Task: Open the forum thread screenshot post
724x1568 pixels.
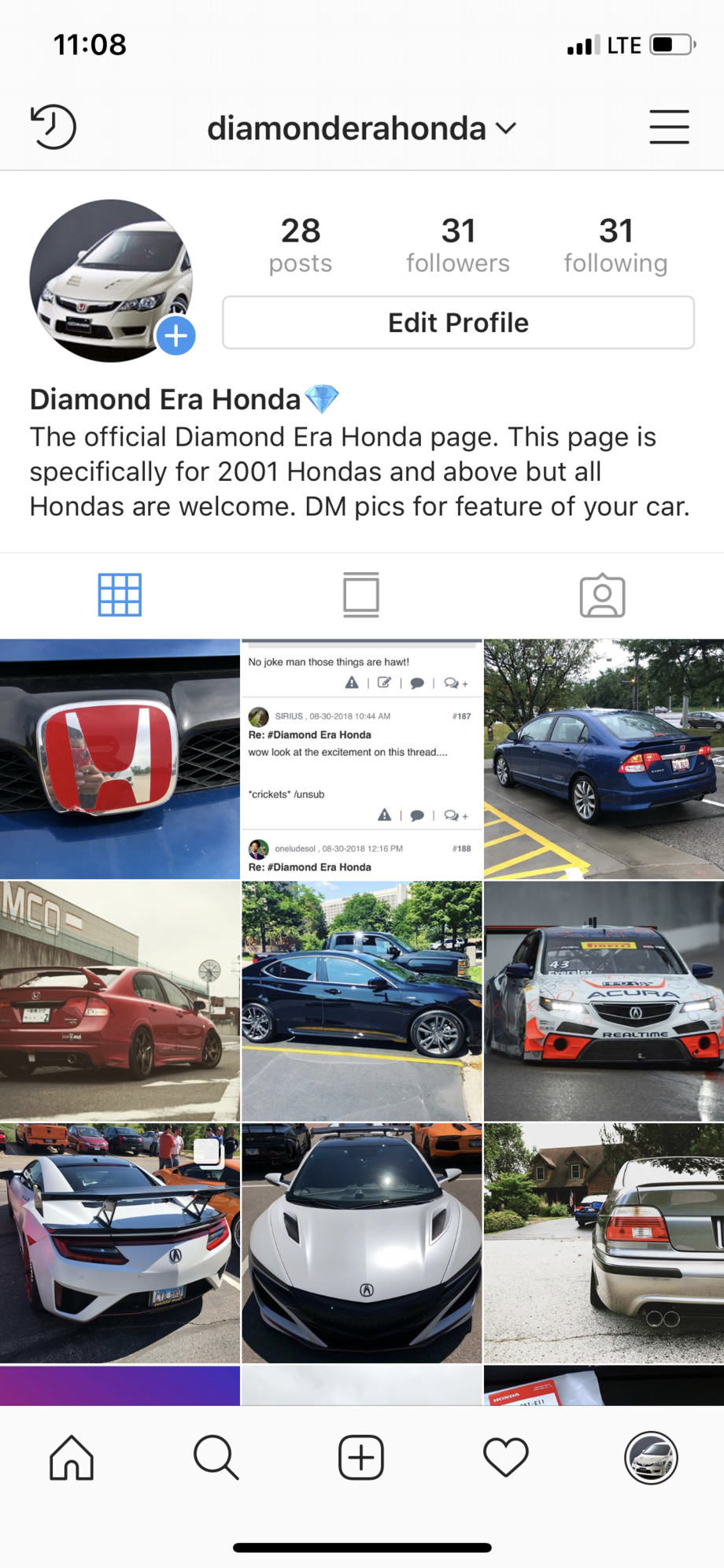Action: point(362,759)
